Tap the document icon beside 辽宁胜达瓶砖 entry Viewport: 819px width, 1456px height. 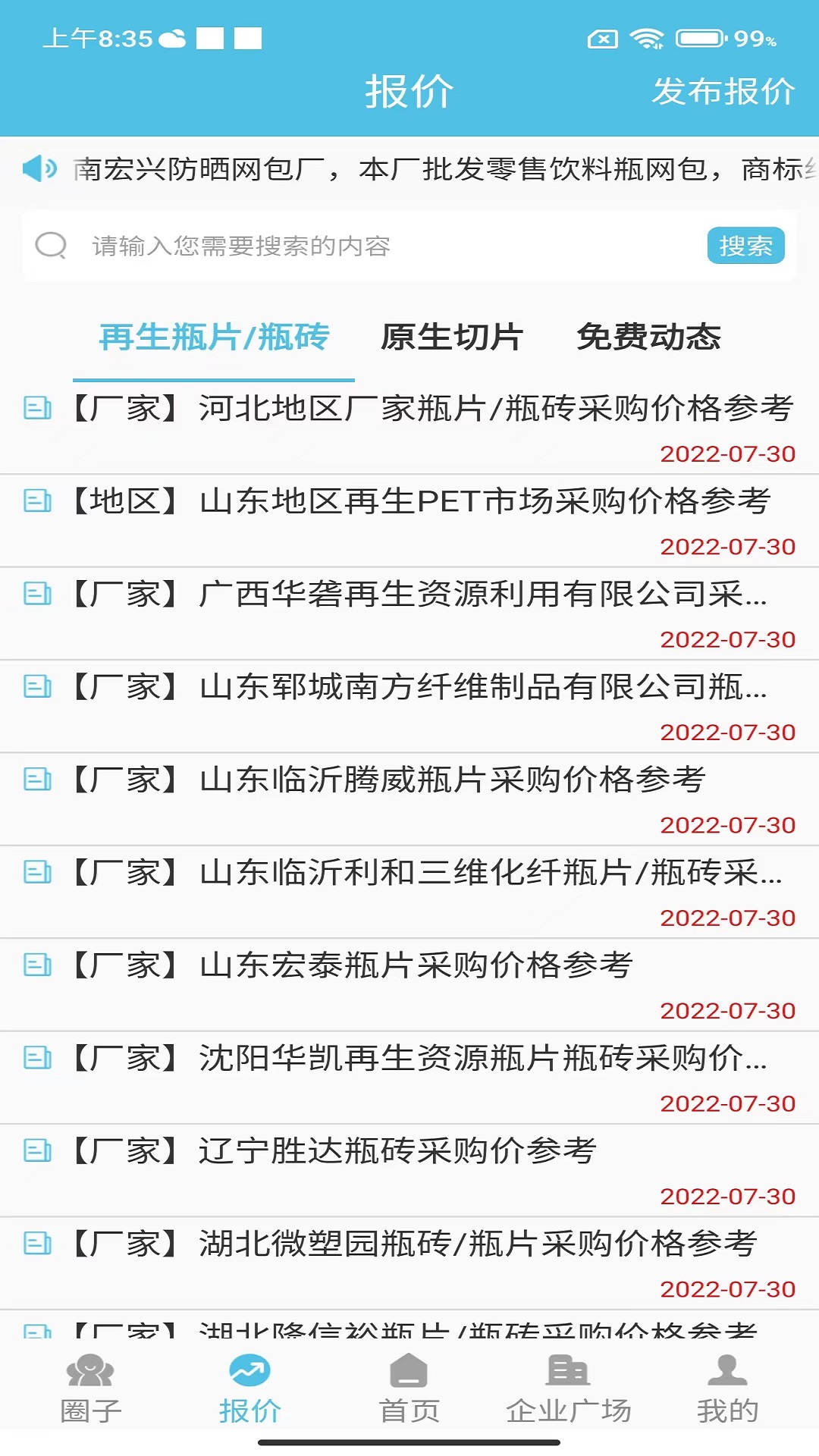38,1151
